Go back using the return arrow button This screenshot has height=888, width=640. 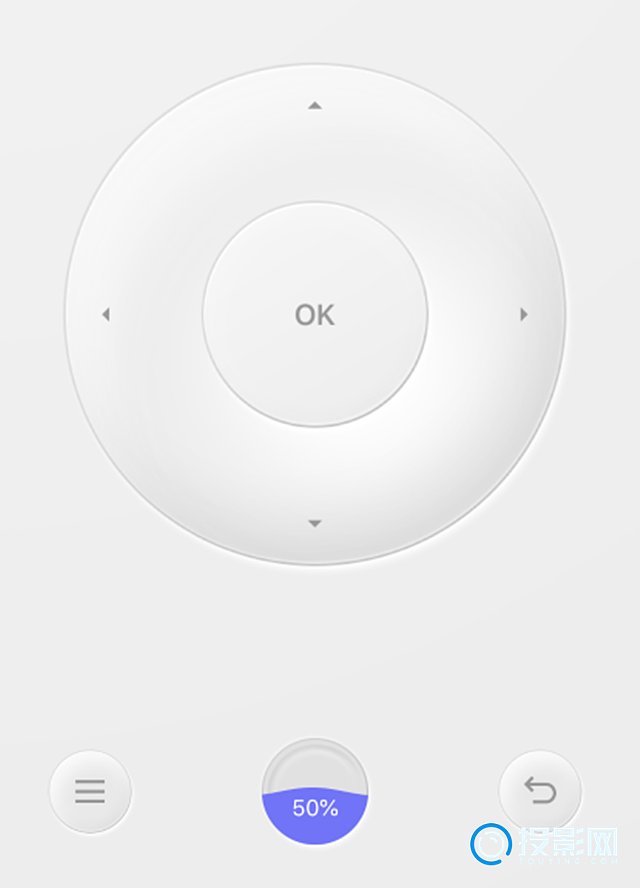(x=540, y=792)
